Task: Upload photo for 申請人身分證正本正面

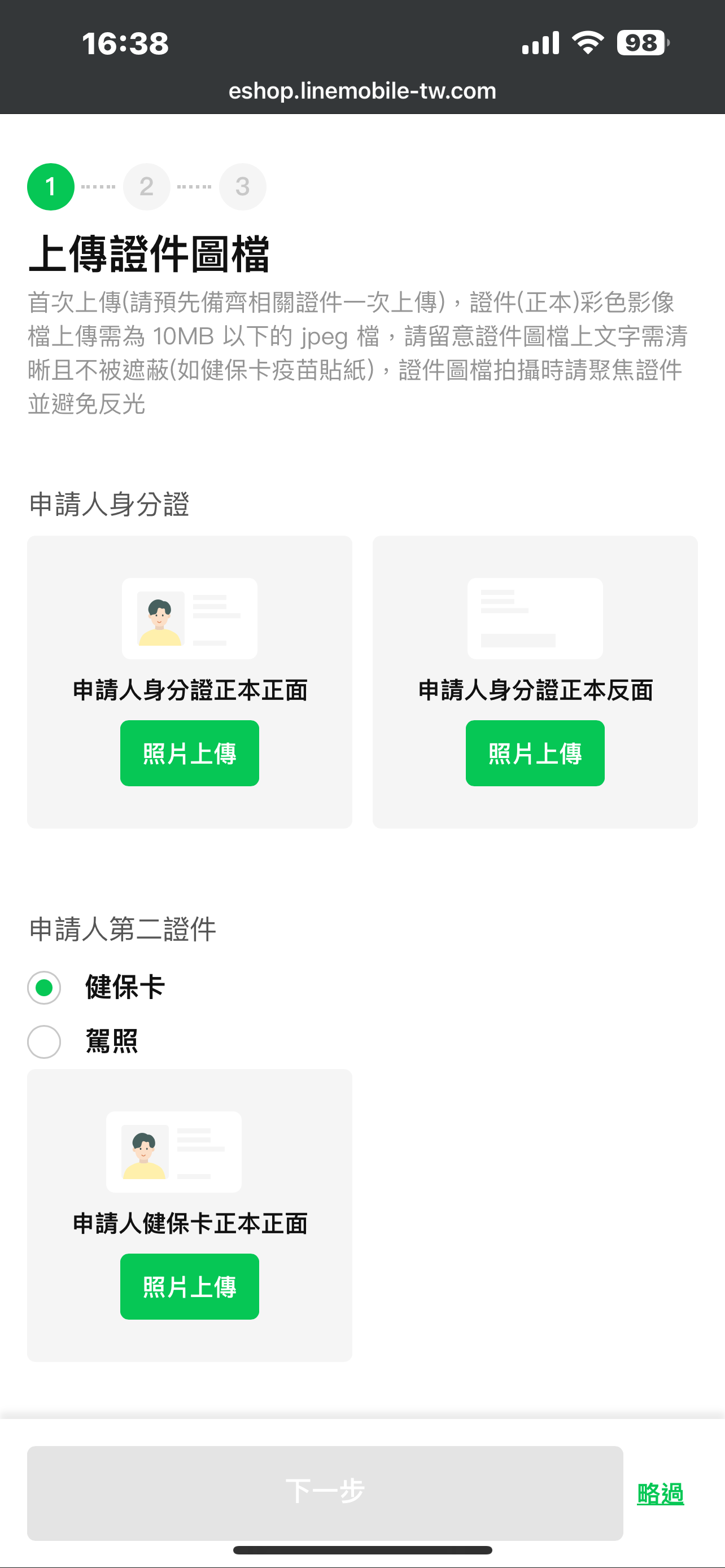Action: click(x=189, y=753)
